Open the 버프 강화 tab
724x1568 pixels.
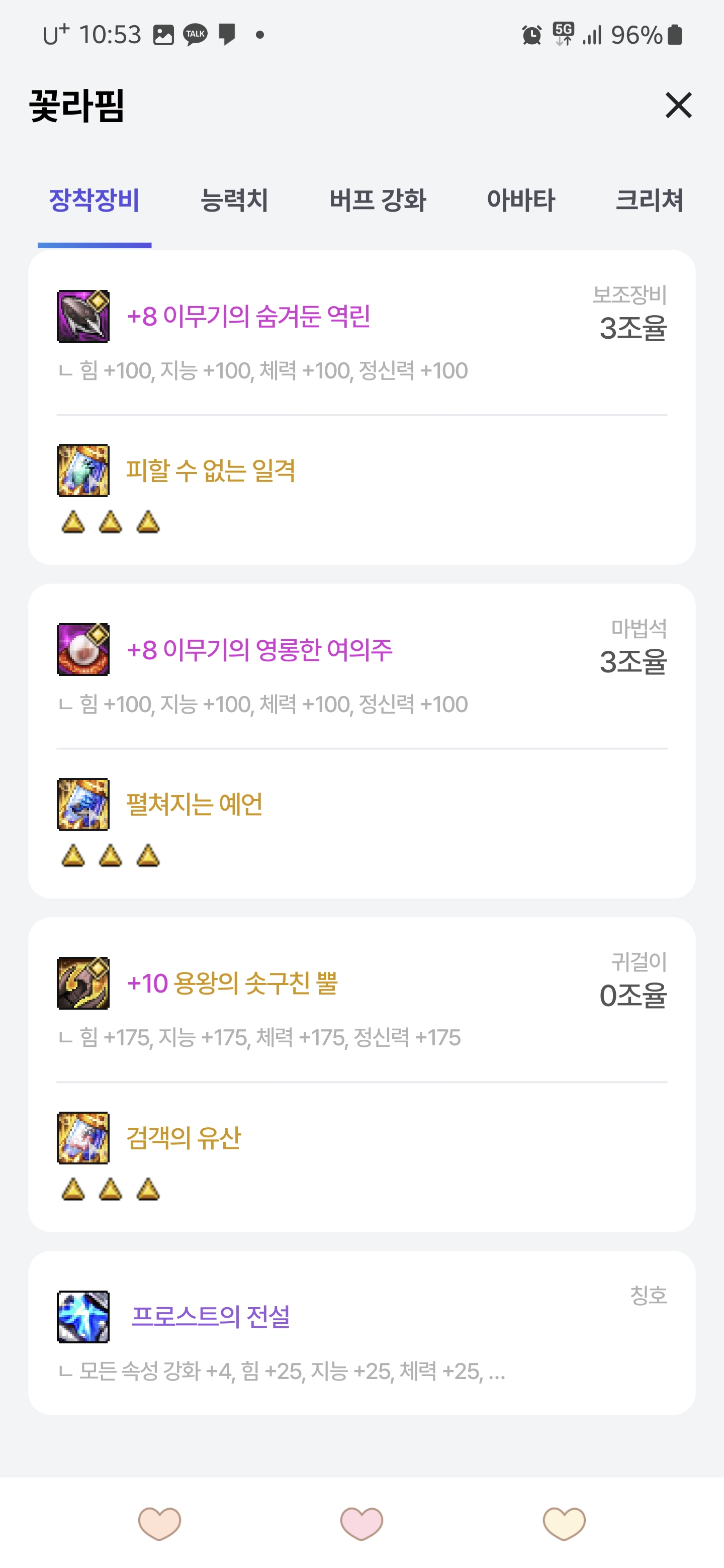click(x=378, y=200)
